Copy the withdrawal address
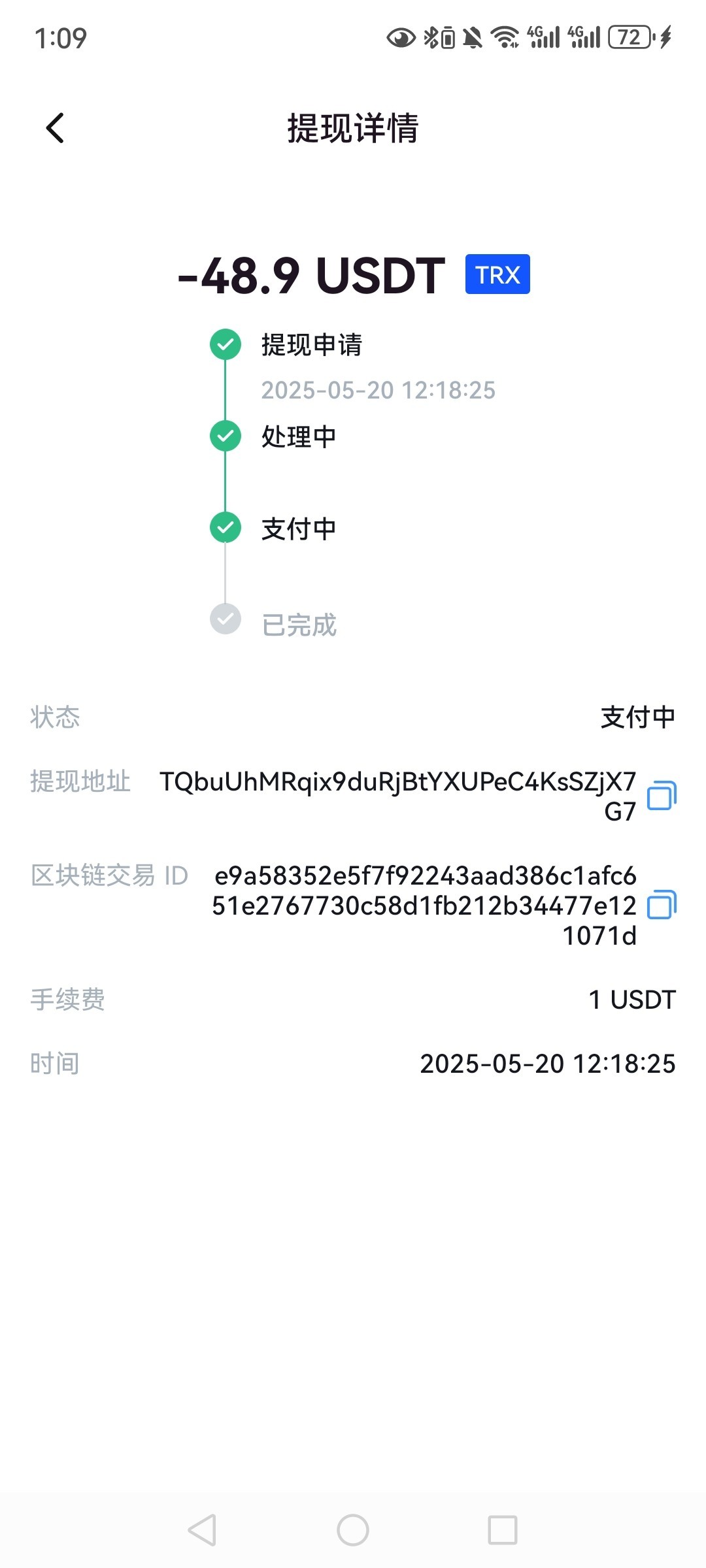 (661, 796)
